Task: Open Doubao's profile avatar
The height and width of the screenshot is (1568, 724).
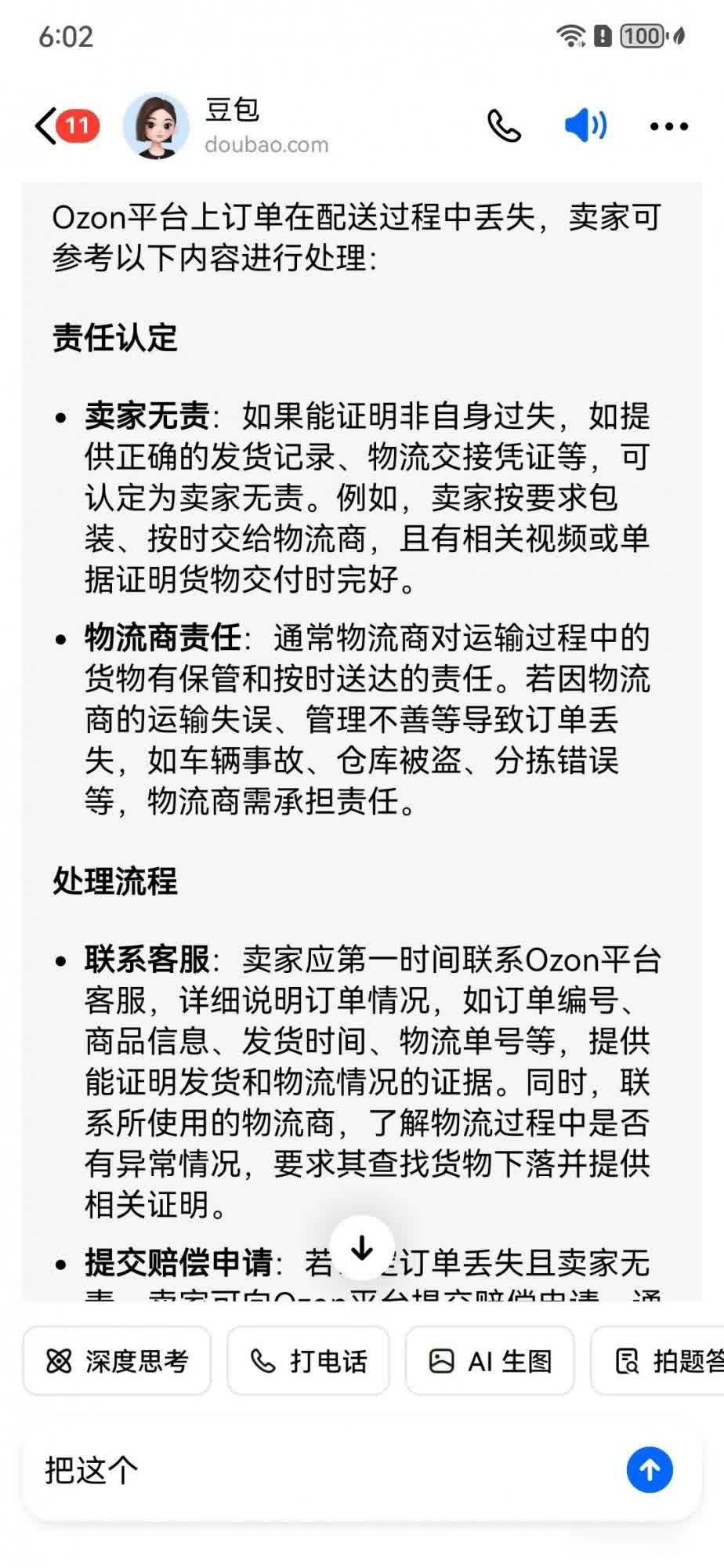Action: pyautogui.click(x=156, y=125)
